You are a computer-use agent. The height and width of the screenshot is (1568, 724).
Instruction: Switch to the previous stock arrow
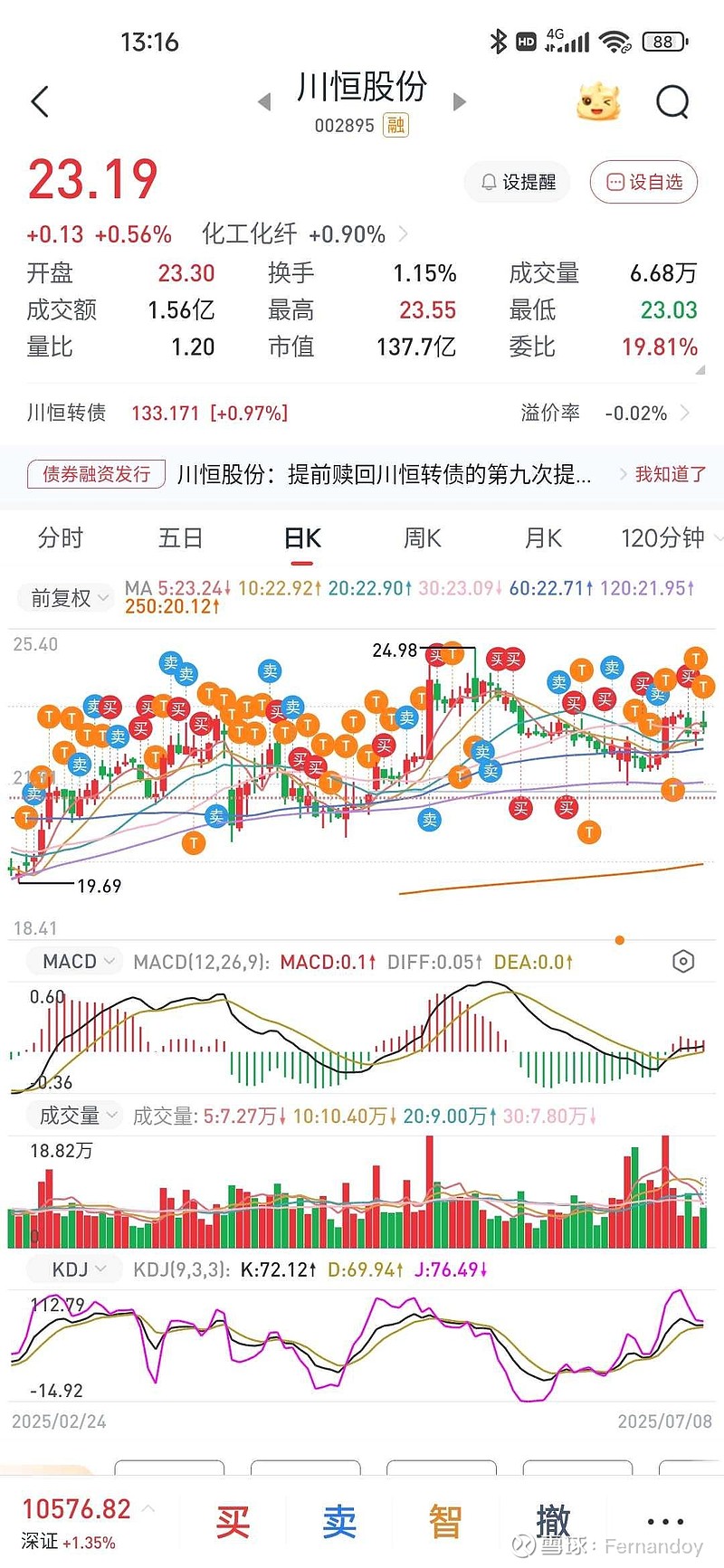point(264,102)
